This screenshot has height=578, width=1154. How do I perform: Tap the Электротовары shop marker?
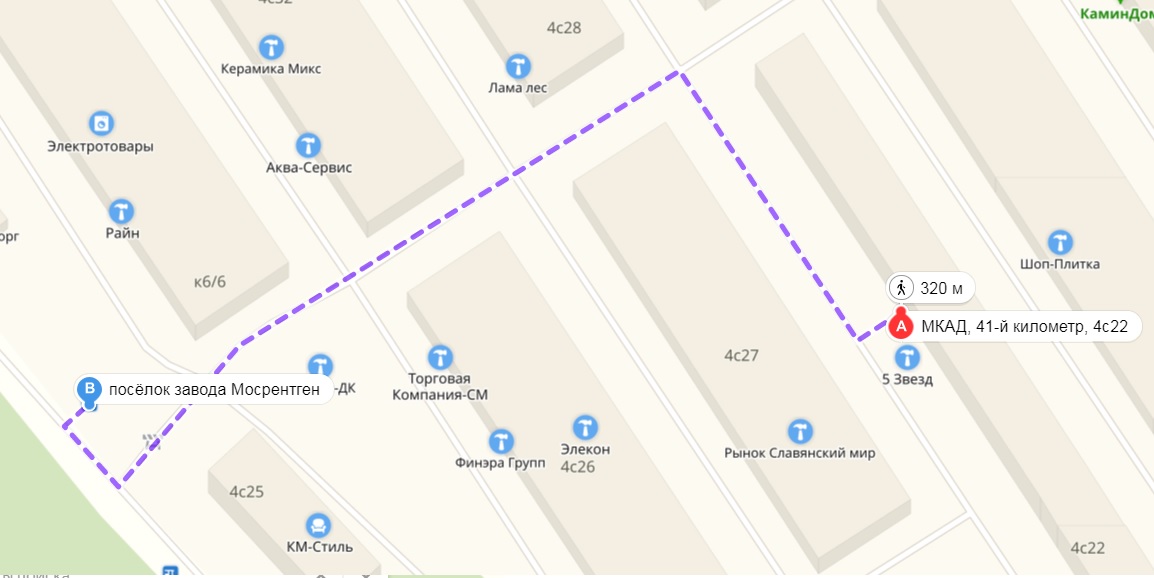[x=100, y=124]
